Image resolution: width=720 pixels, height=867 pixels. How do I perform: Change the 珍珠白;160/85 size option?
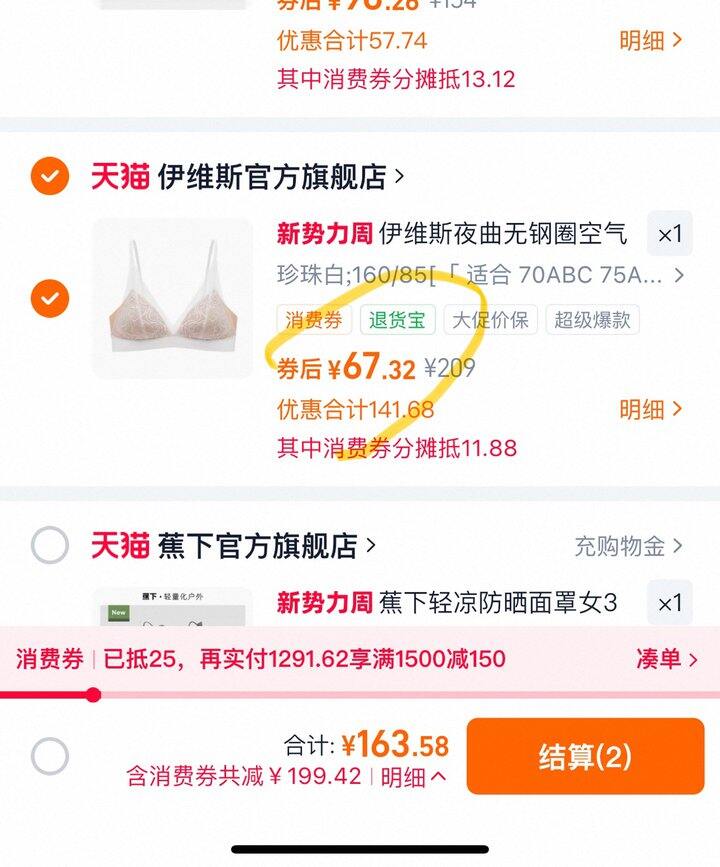point(480,274)
